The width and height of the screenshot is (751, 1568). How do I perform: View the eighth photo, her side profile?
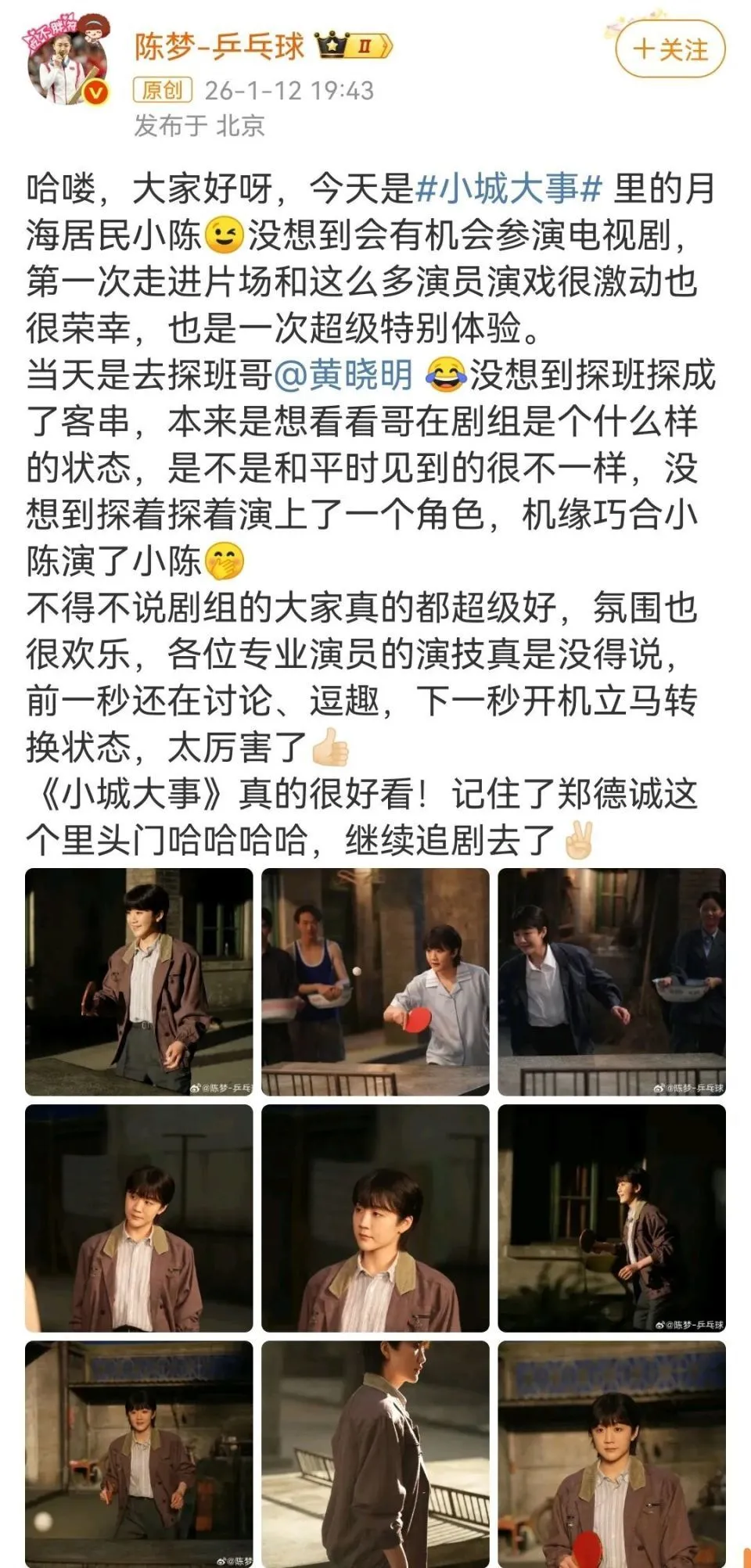tap(375, 1454)
